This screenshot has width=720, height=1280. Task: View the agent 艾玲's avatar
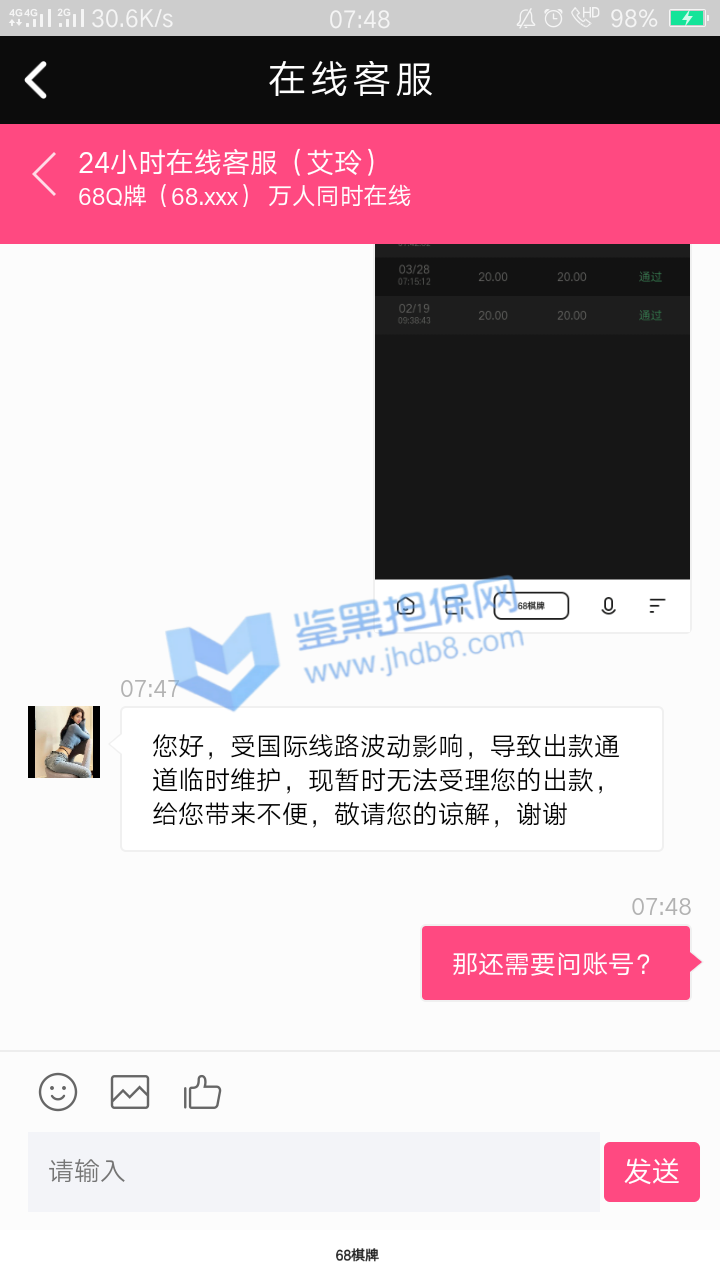pos(64,742)
